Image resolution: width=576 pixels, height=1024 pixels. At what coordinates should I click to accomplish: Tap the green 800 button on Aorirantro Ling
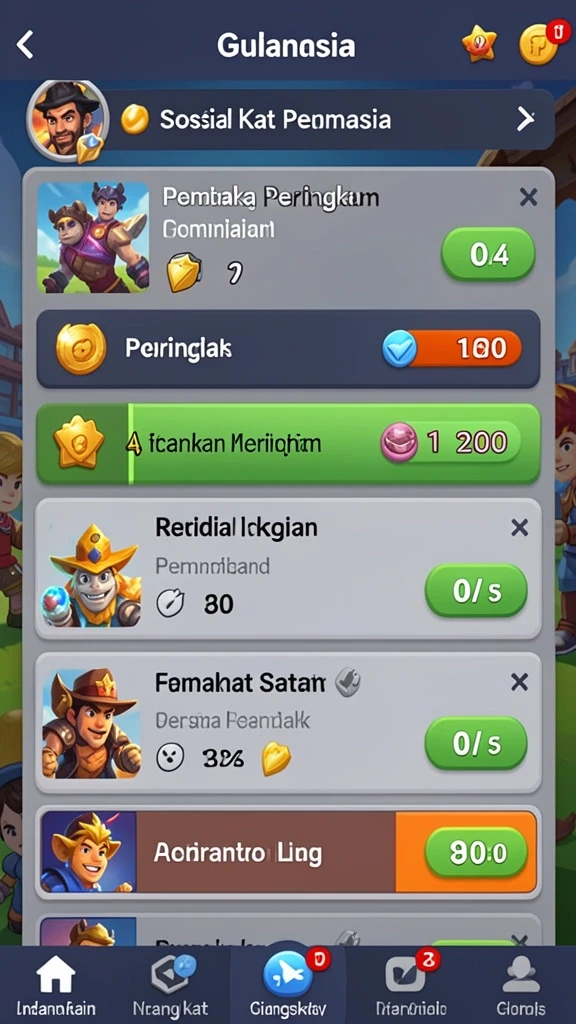click(x=476, y=853)
